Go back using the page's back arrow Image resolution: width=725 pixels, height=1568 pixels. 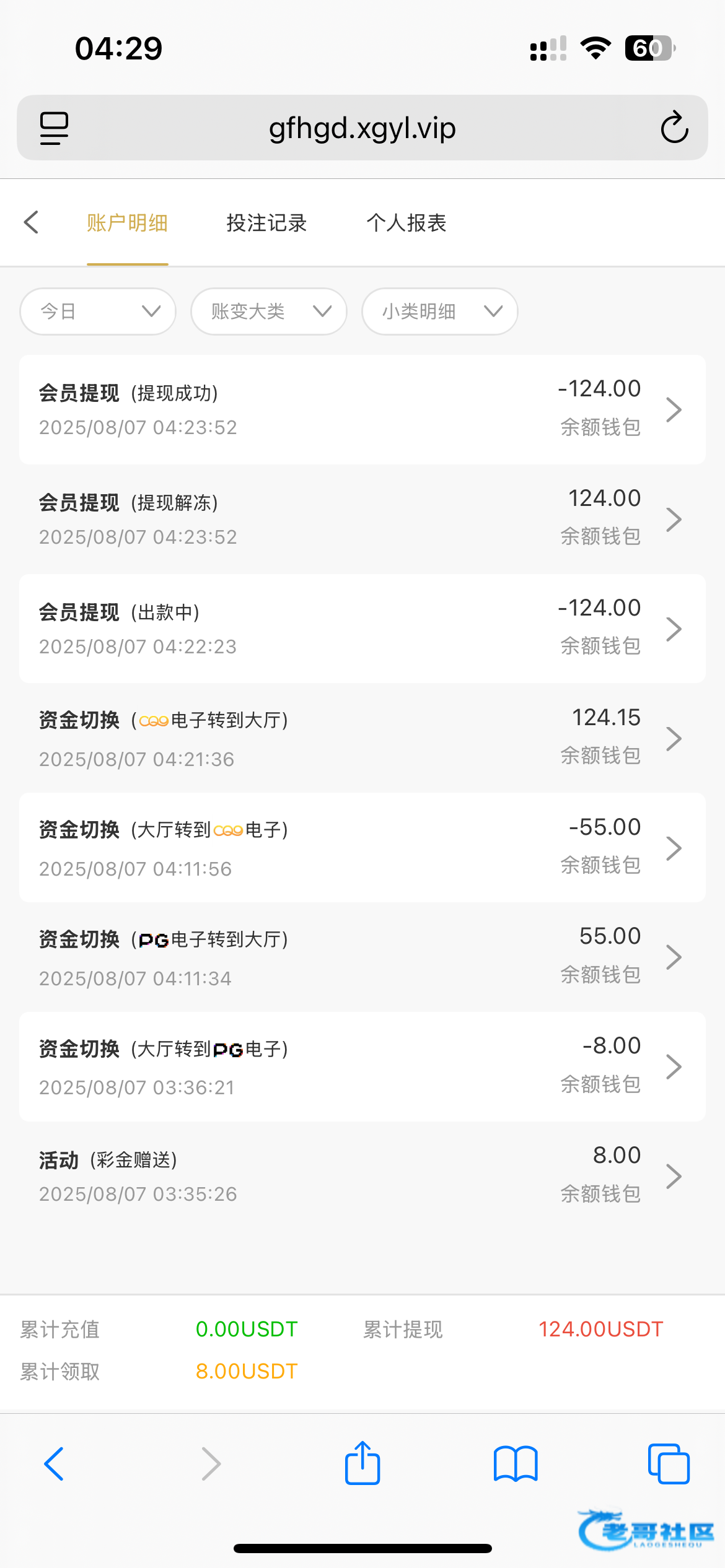(x=32, y=222)
